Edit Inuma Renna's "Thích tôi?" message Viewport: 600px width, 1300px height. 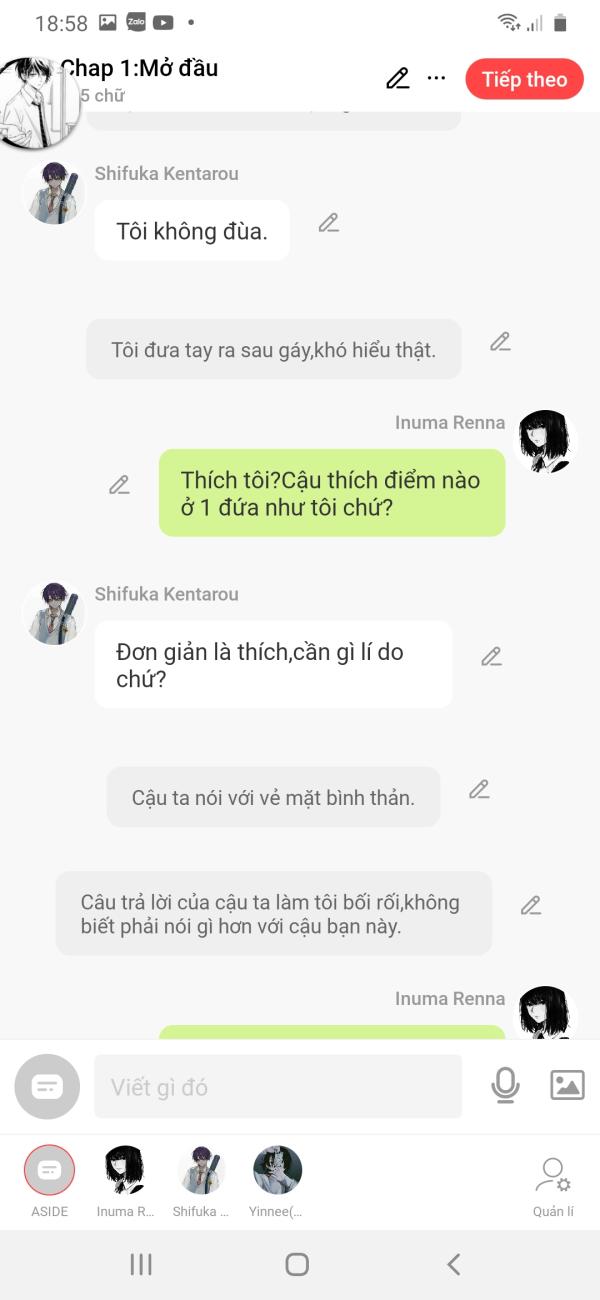119,485
